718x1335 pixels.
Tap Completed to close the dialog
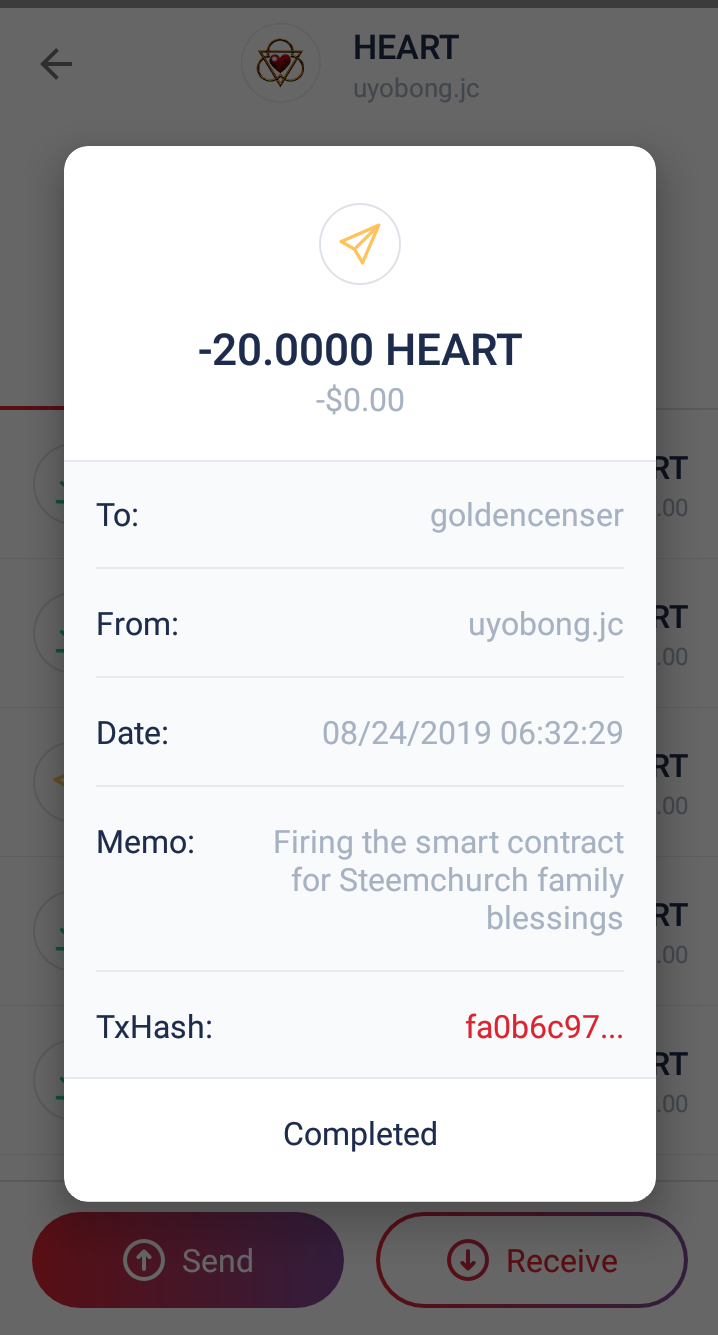point(360,1134)
